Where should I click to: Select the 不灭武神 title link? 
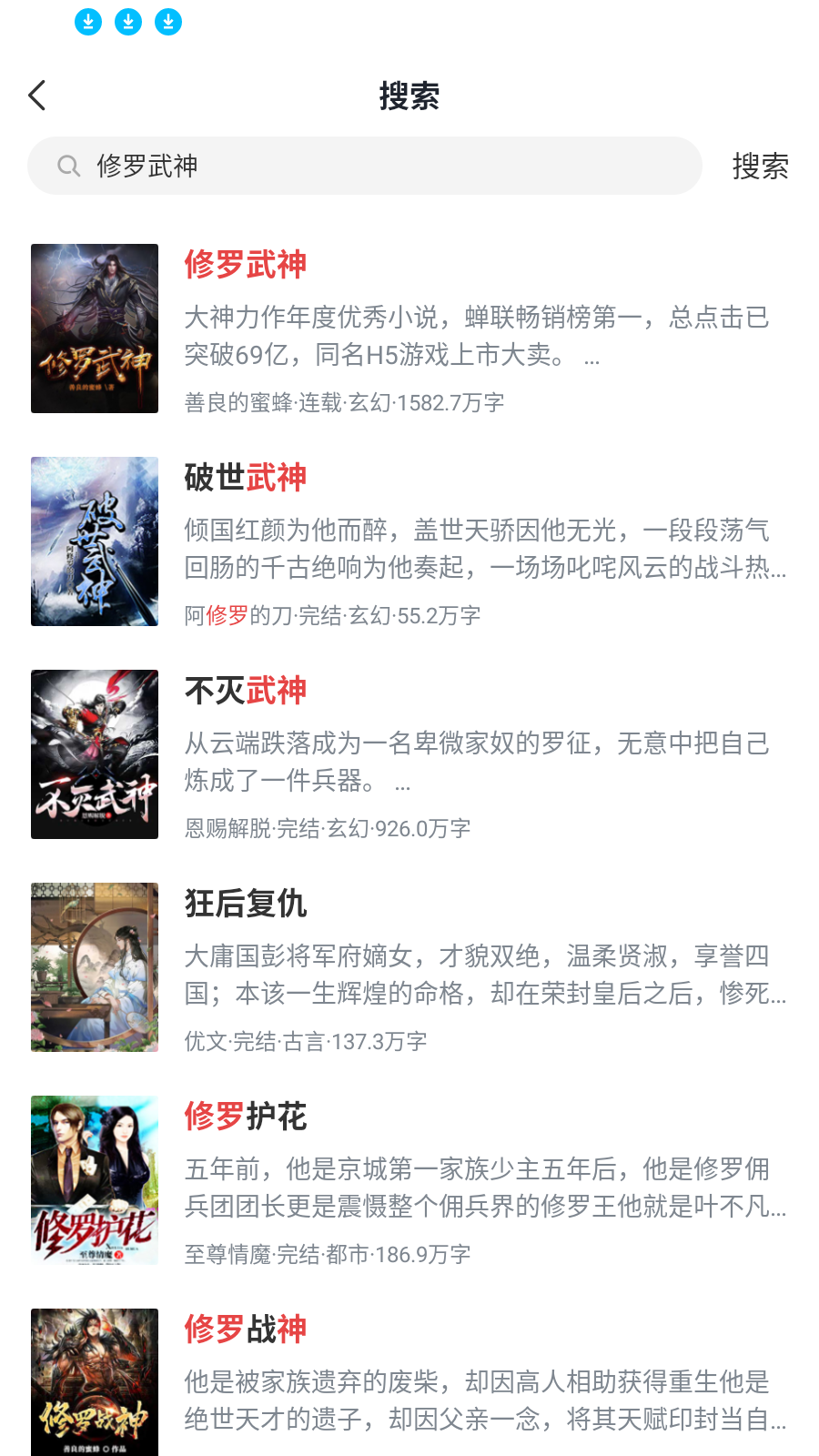coord(245,691)
